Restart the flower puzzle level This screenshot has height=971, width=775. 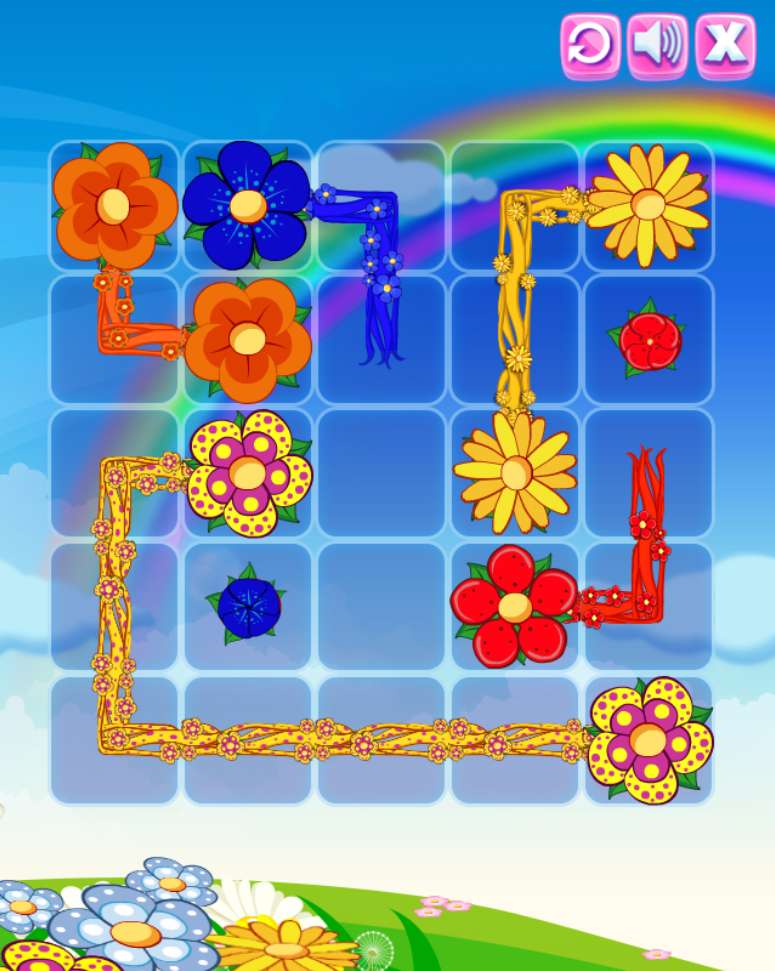point(591,44)
